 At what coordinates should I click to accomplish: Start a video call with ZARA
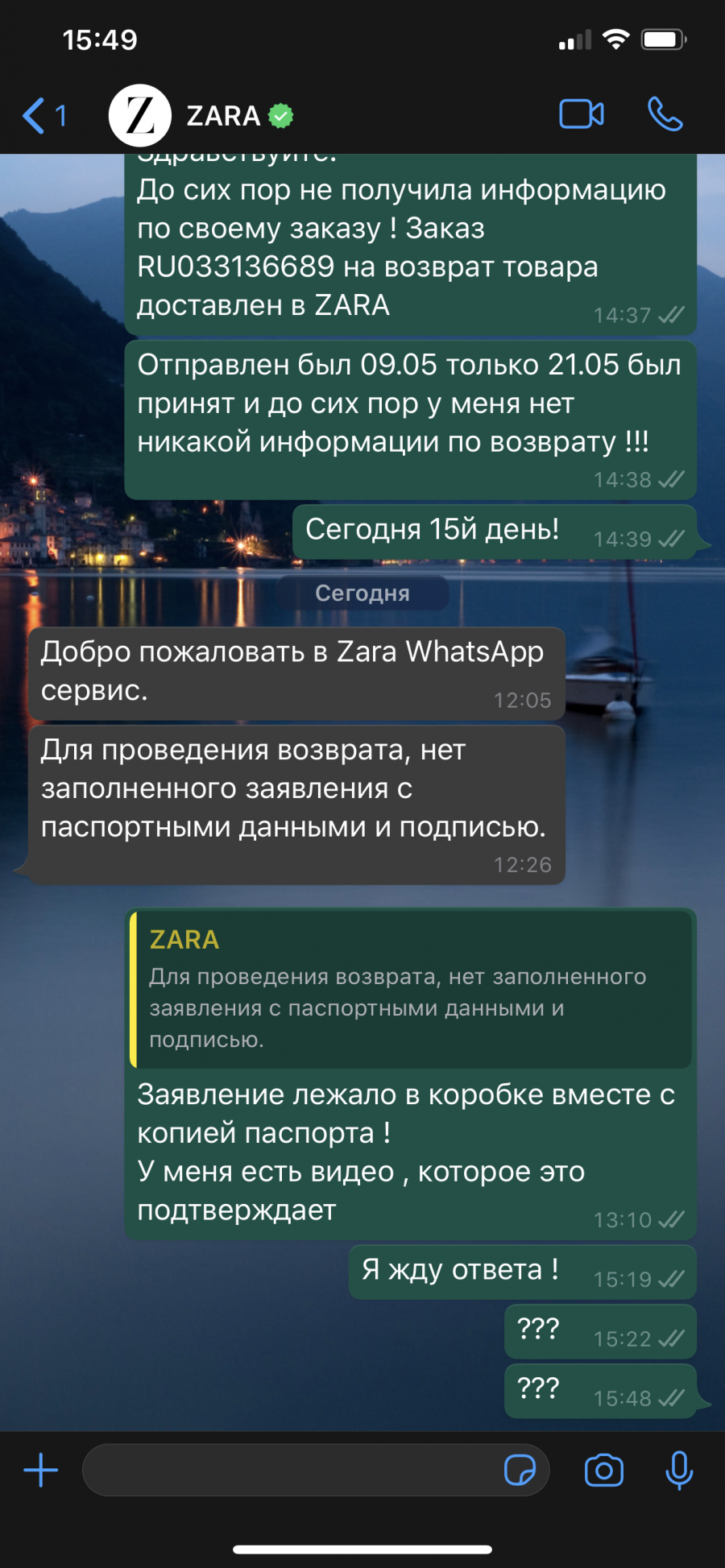582,114
